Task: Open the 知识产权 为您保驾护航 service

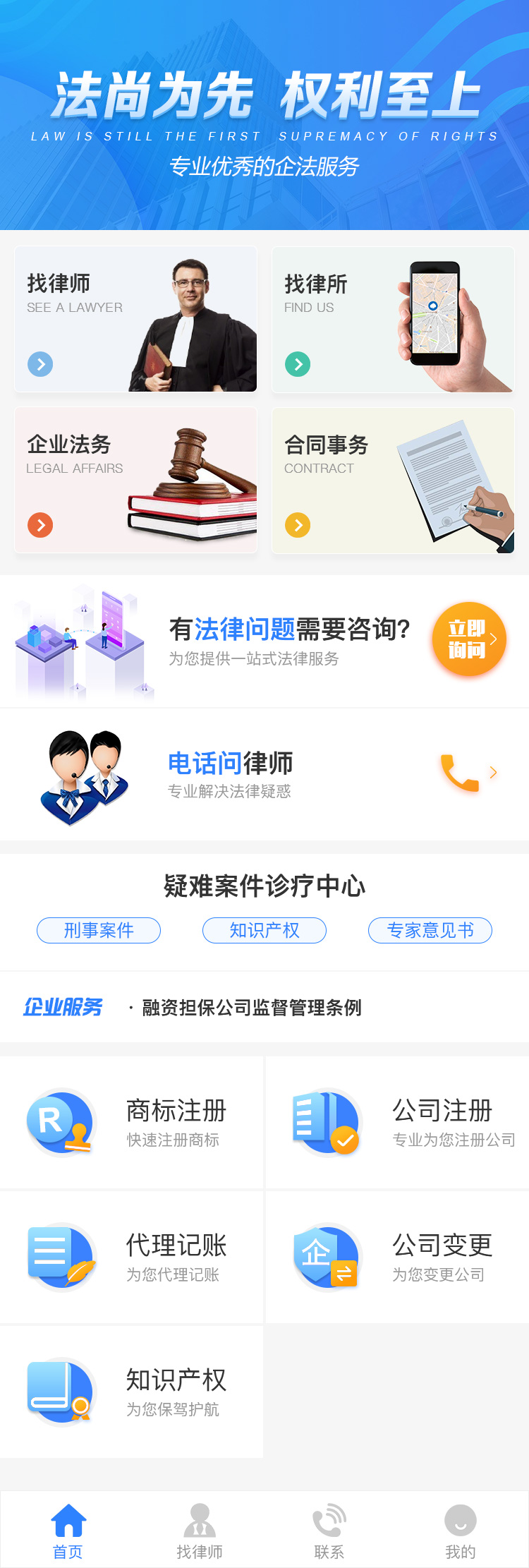Action: click(x=132, y=1392)
